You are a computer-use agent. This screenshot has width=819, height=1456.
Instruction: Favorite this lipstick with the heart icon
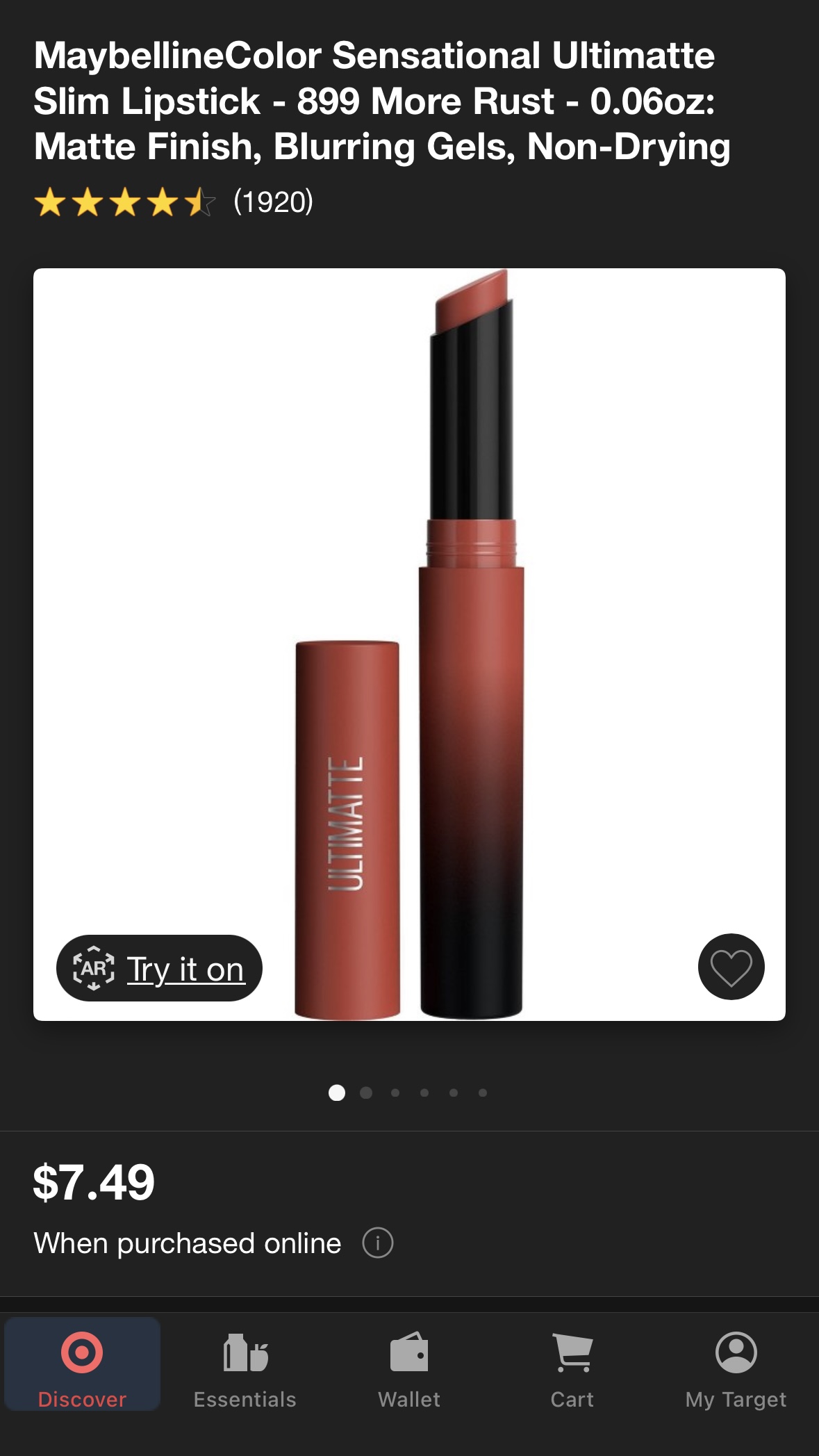(731, 967)
